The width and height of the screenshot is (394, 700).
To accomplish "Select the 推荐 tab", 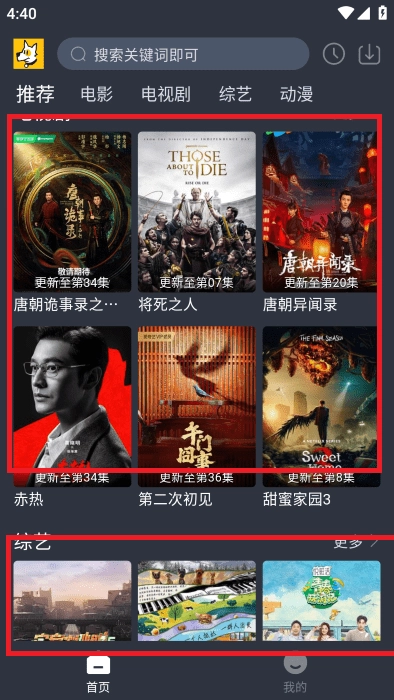I will pyautogui.click(x=36, y=94).
